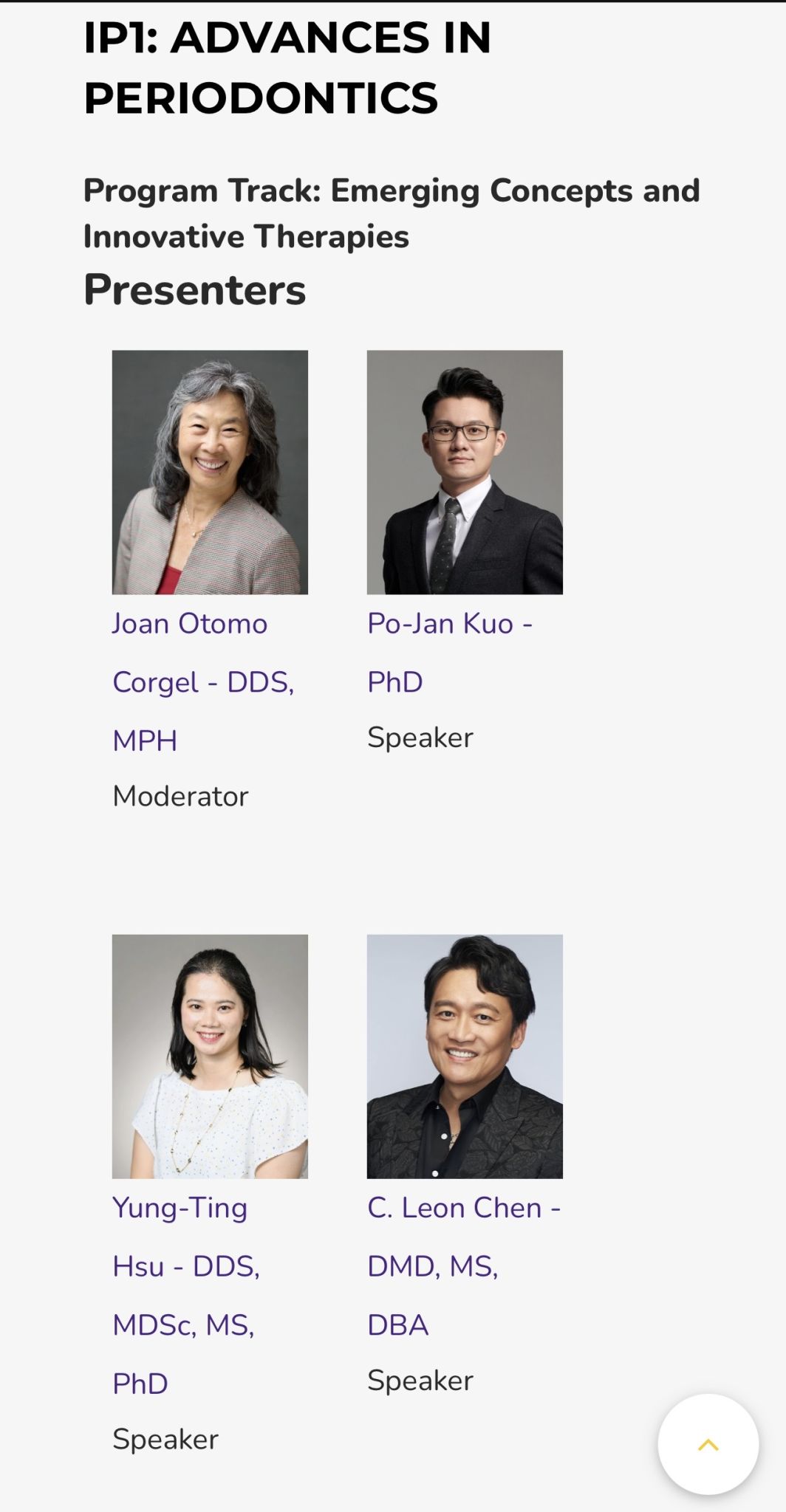
Task: Select C. Leon Chen's portrait photo
Action: tap(465, 1056)
